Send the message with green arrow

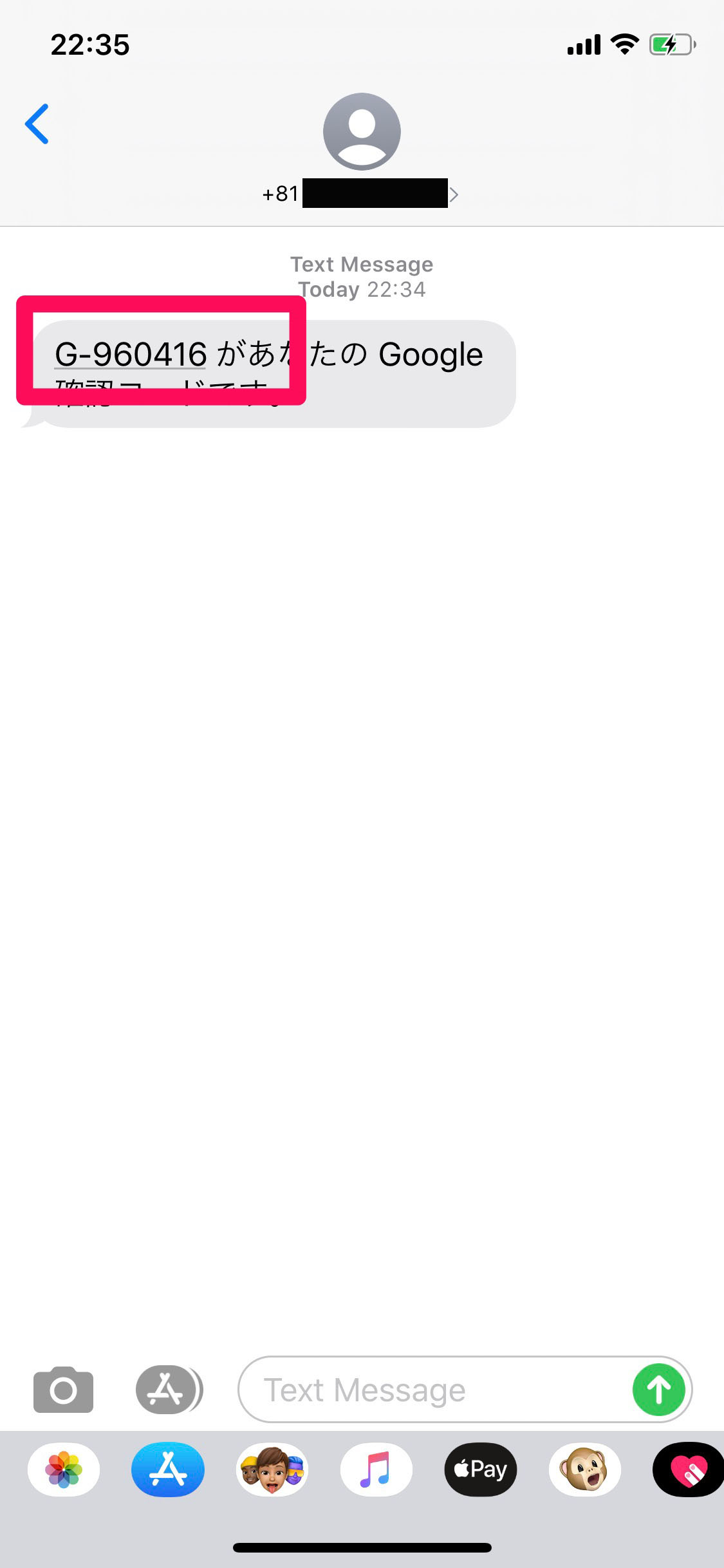coord(658,1389)
